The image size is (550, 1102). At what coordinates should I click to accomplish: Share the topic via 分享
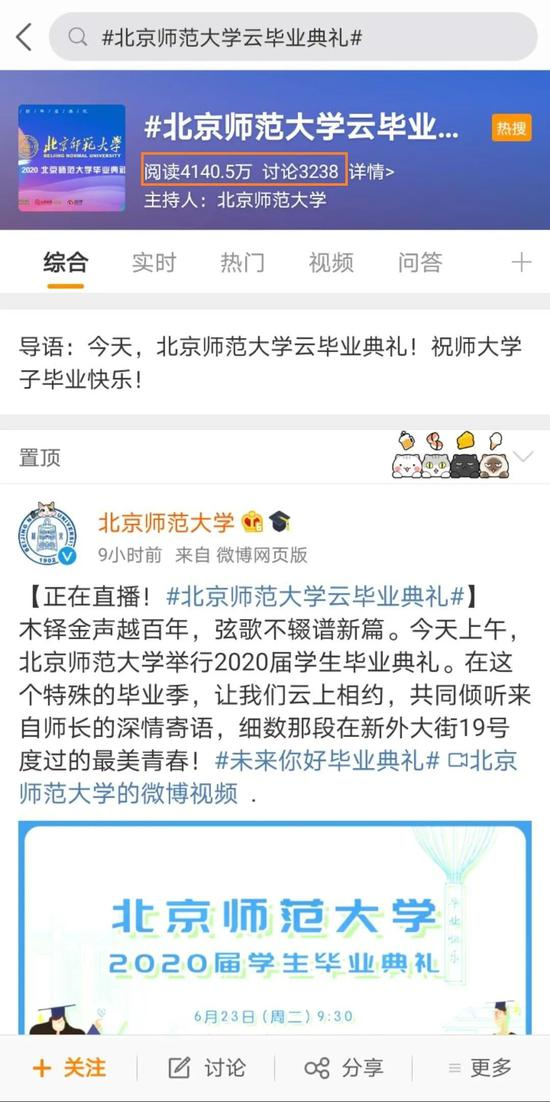click(x=344, y=1068)
